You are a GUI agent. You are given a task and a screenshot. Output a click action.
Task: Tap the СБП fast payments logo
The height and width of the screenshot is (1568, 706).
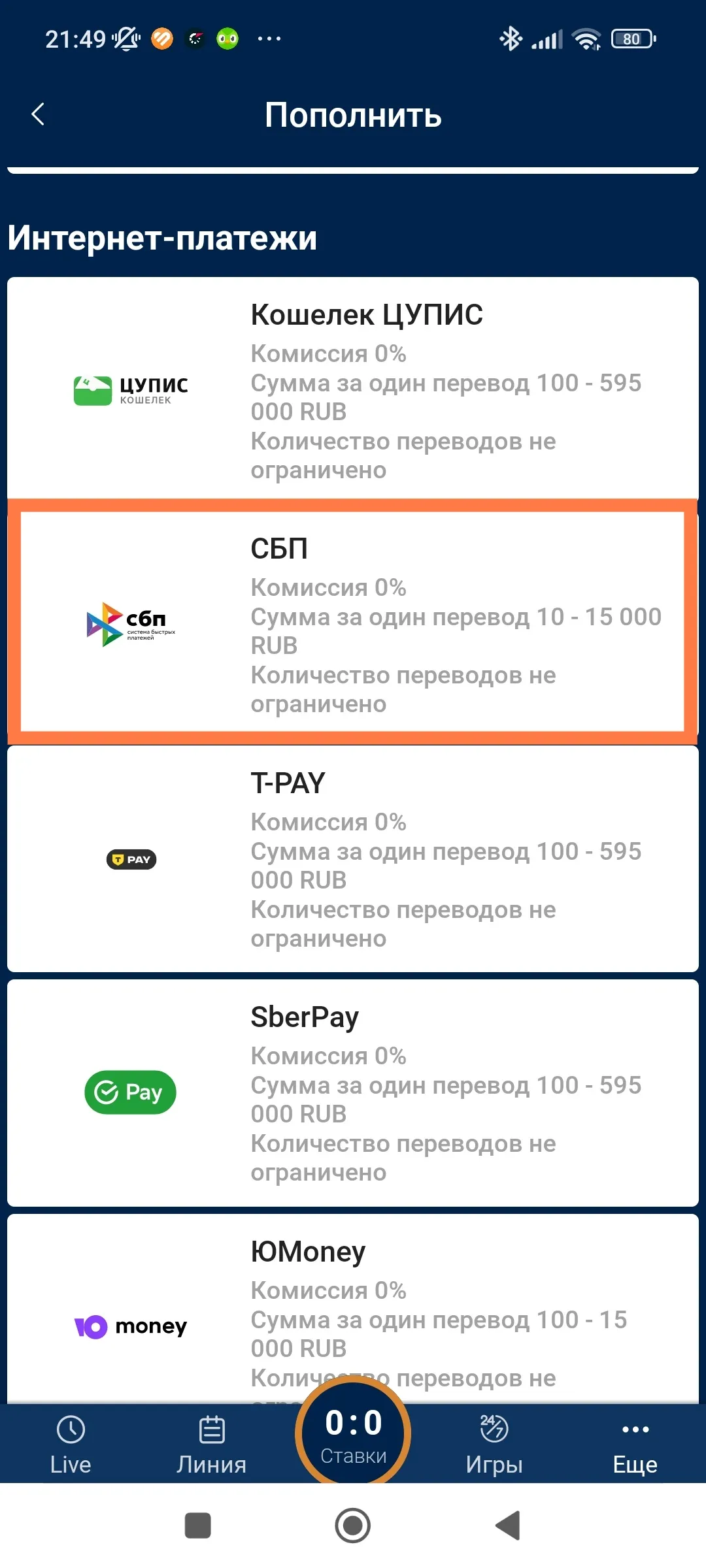[130, 625]
